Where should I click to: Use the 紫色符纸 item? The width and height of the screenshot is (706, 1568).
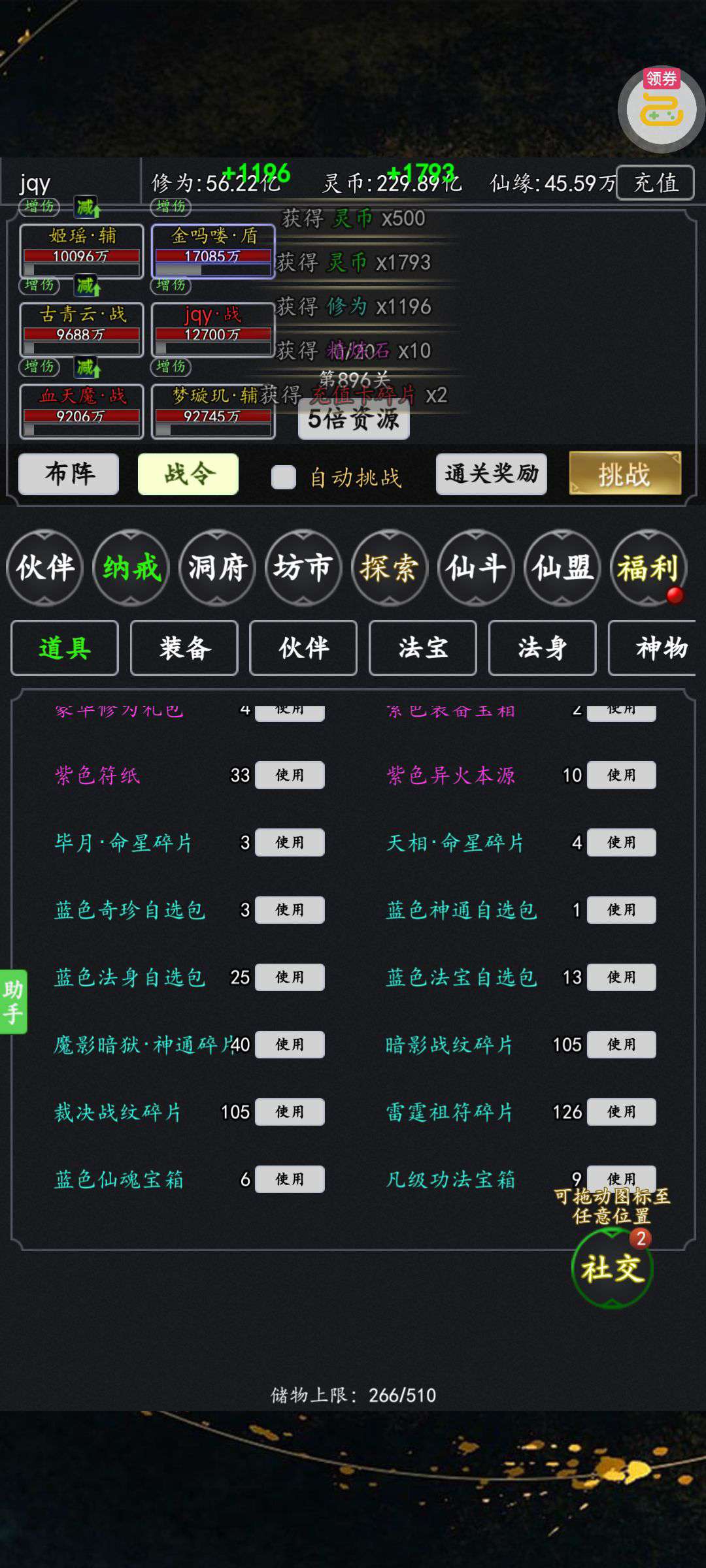pos(290,776)
